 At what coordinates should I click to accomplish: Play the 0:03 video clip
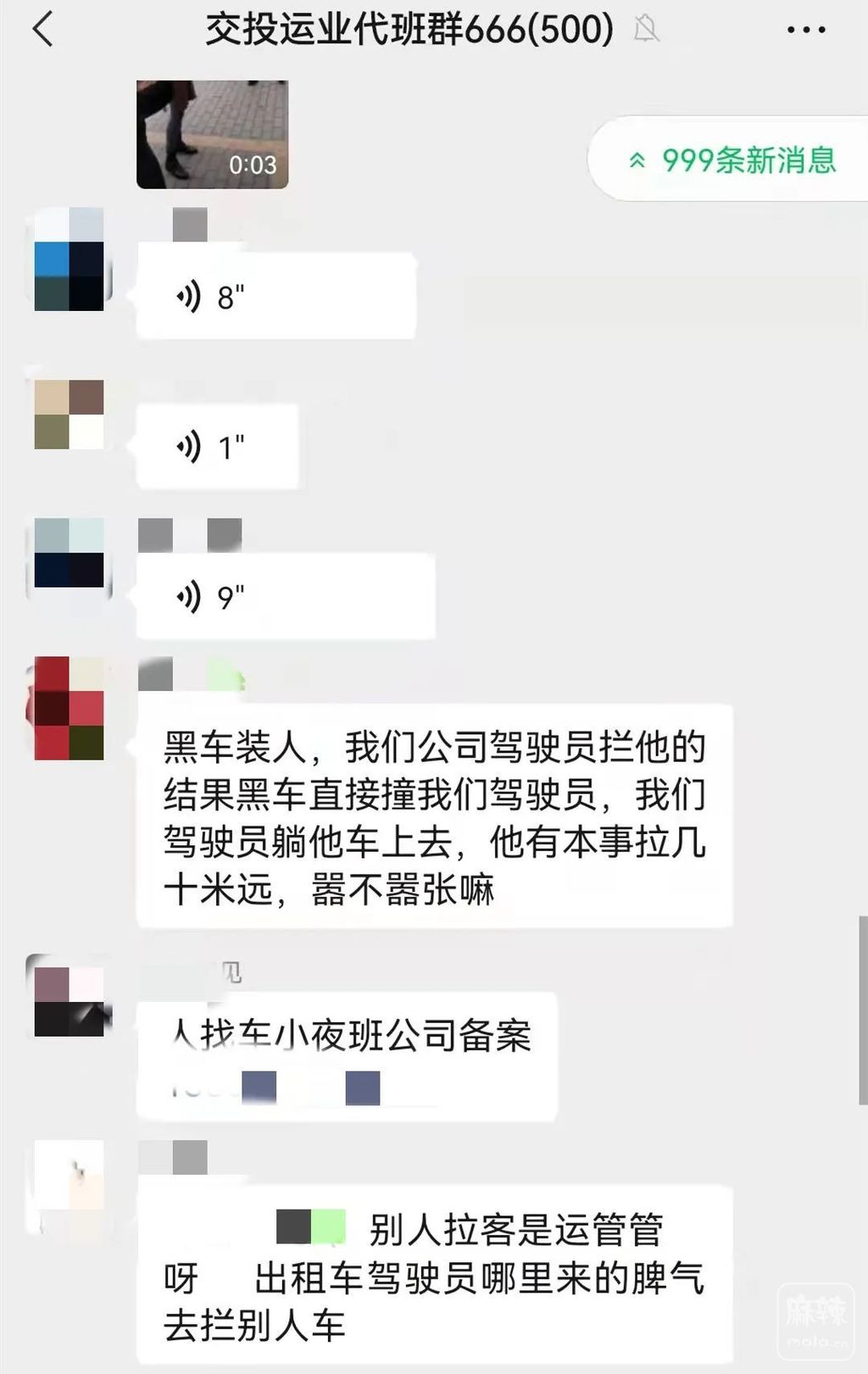(x=212, y=134)
